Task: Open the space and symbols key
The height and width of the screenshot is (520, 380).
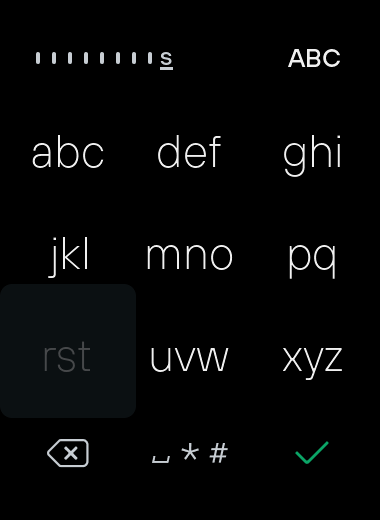Action: (190, 453)
